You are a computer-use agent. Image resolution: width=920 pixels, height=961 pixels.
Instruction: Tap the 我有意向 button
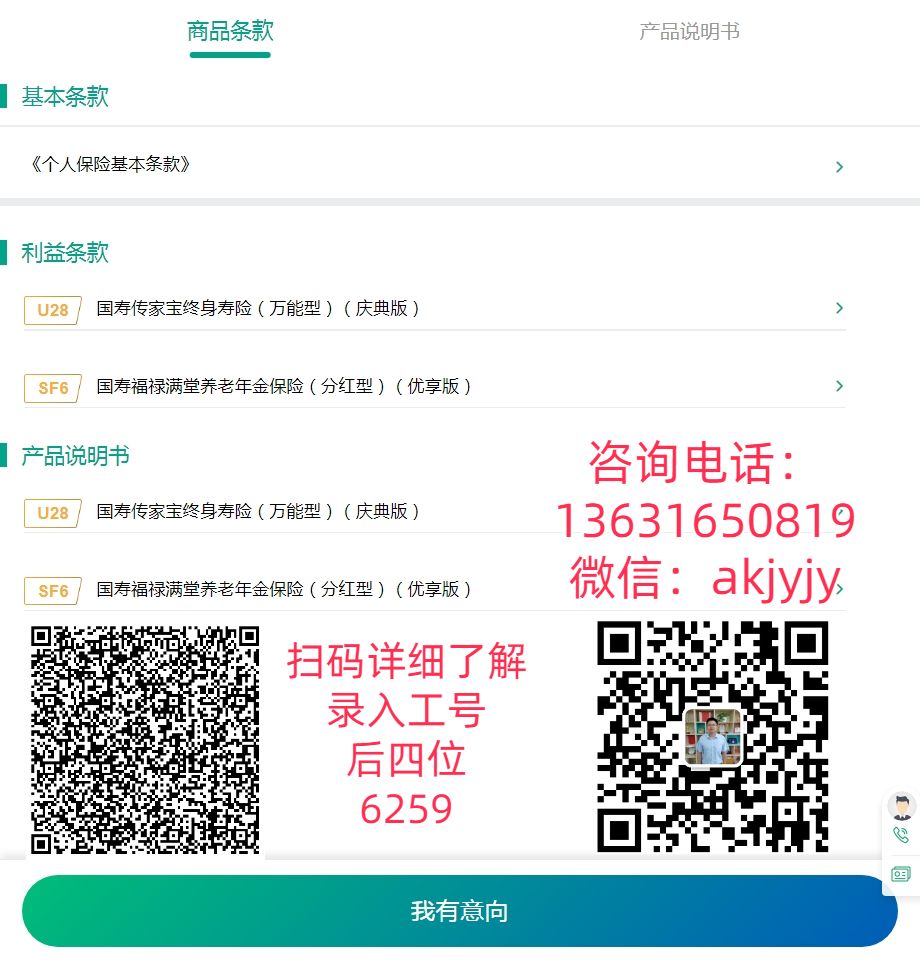pos(459,911)
